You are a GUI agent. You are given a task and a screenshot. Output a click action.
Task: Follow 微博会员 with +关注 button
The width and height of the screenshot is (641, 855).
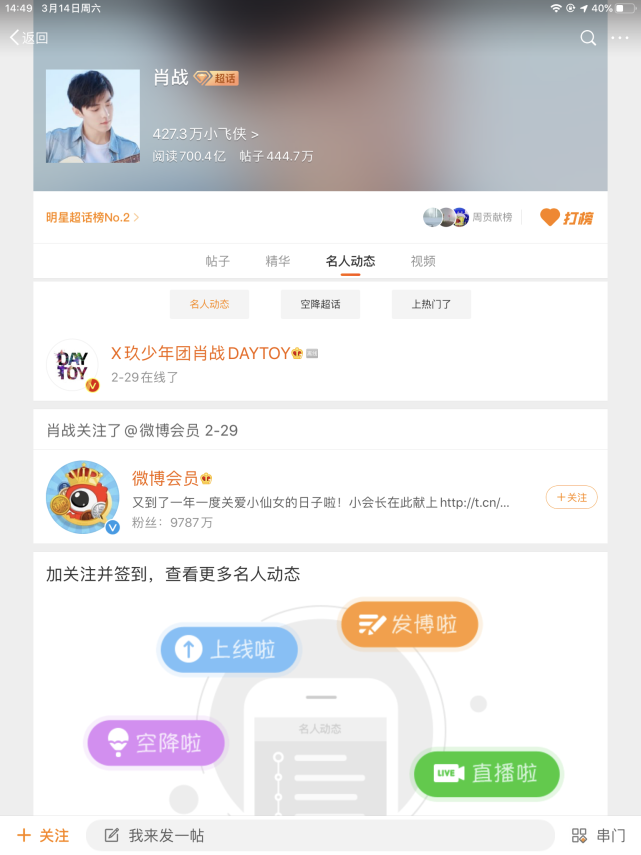coord(572,497)
